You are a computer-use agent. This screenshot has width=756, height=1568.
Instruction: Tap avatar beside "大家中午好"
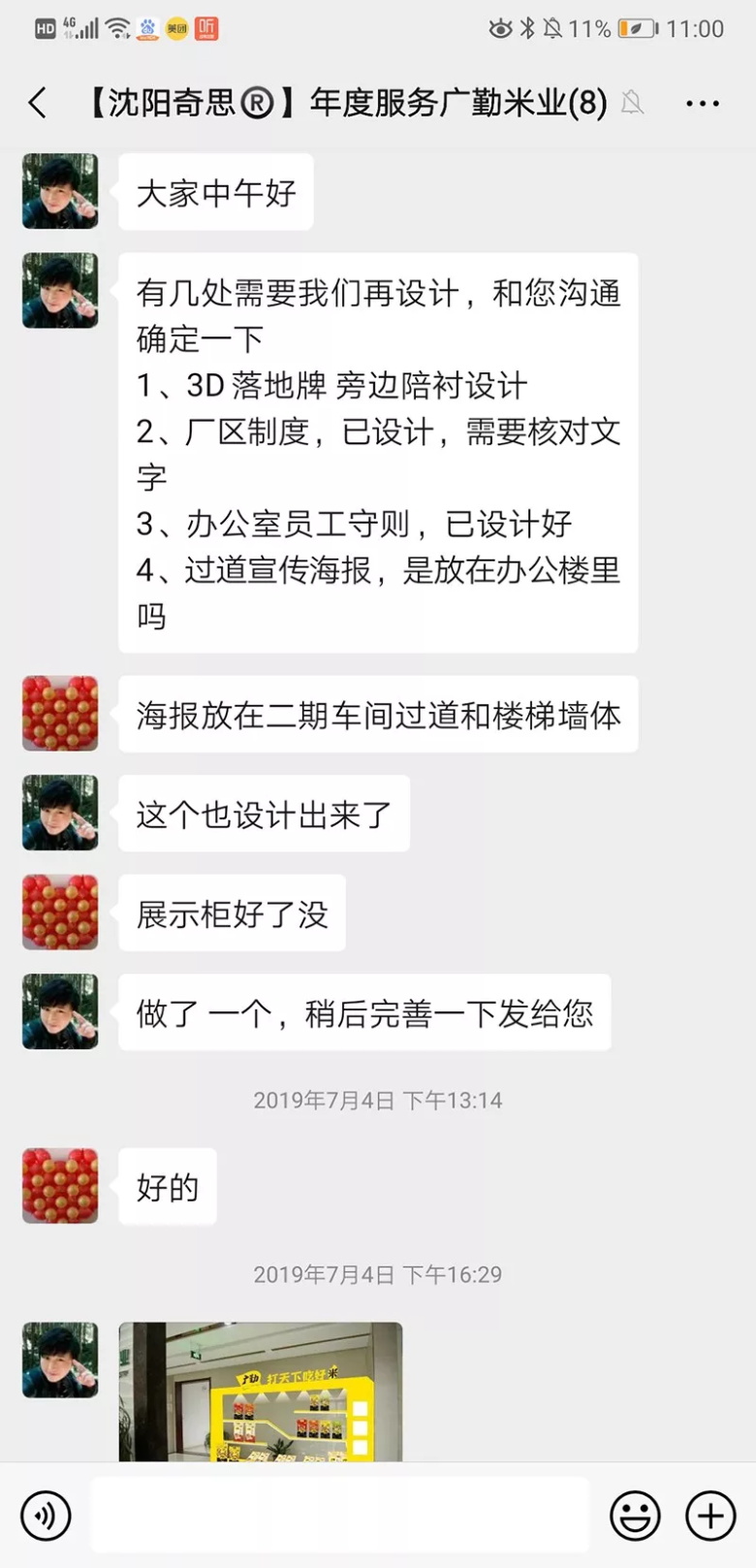60,191
